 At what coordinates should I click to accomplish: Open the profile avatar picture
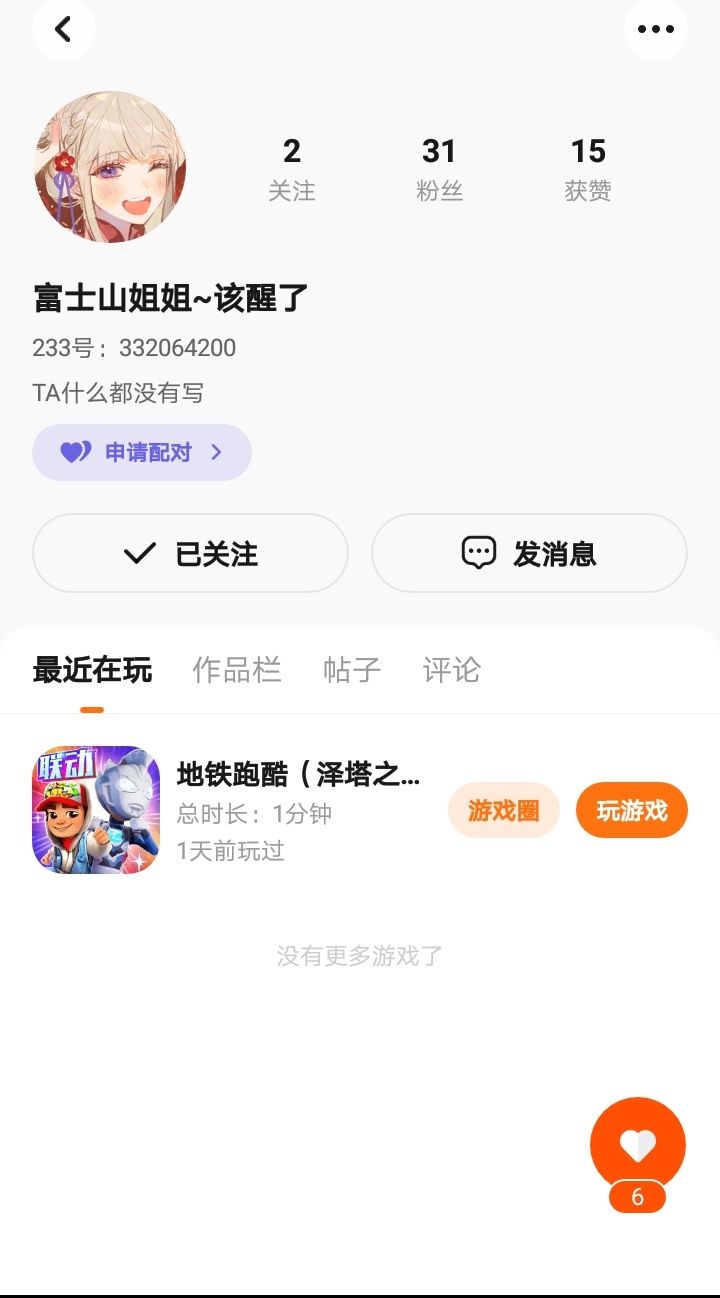pyautogui.click(x=110, y=167)
